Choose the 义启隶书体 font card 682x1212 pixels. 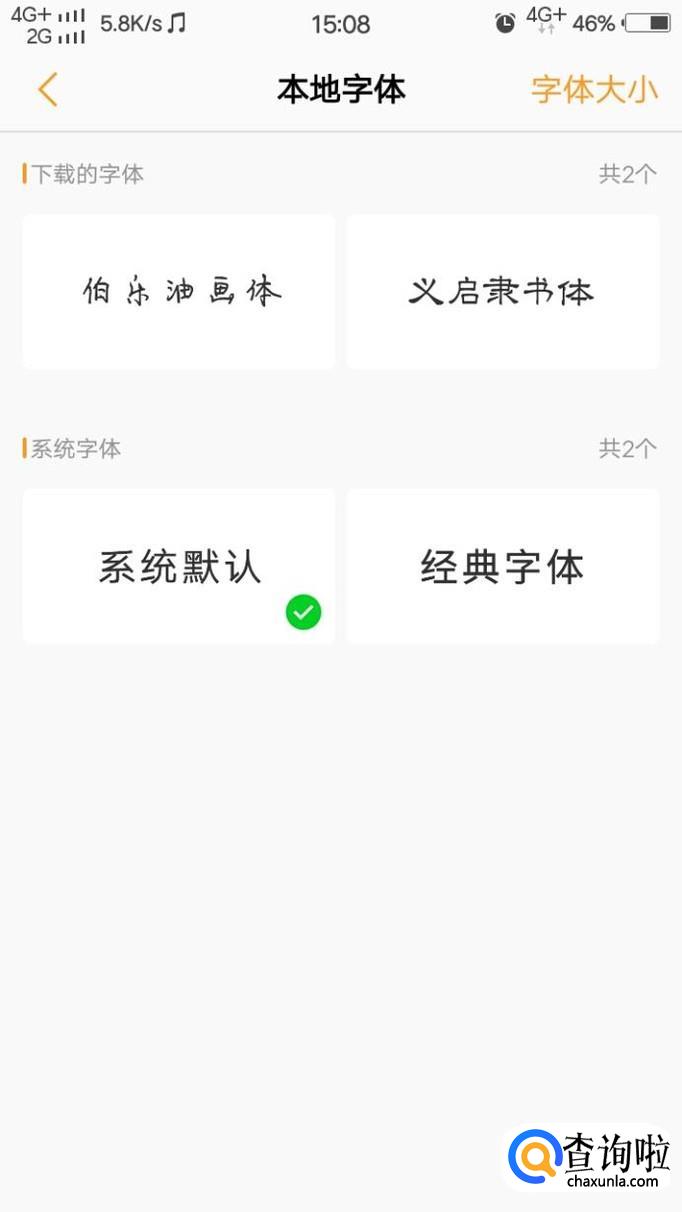click(503, 292)
